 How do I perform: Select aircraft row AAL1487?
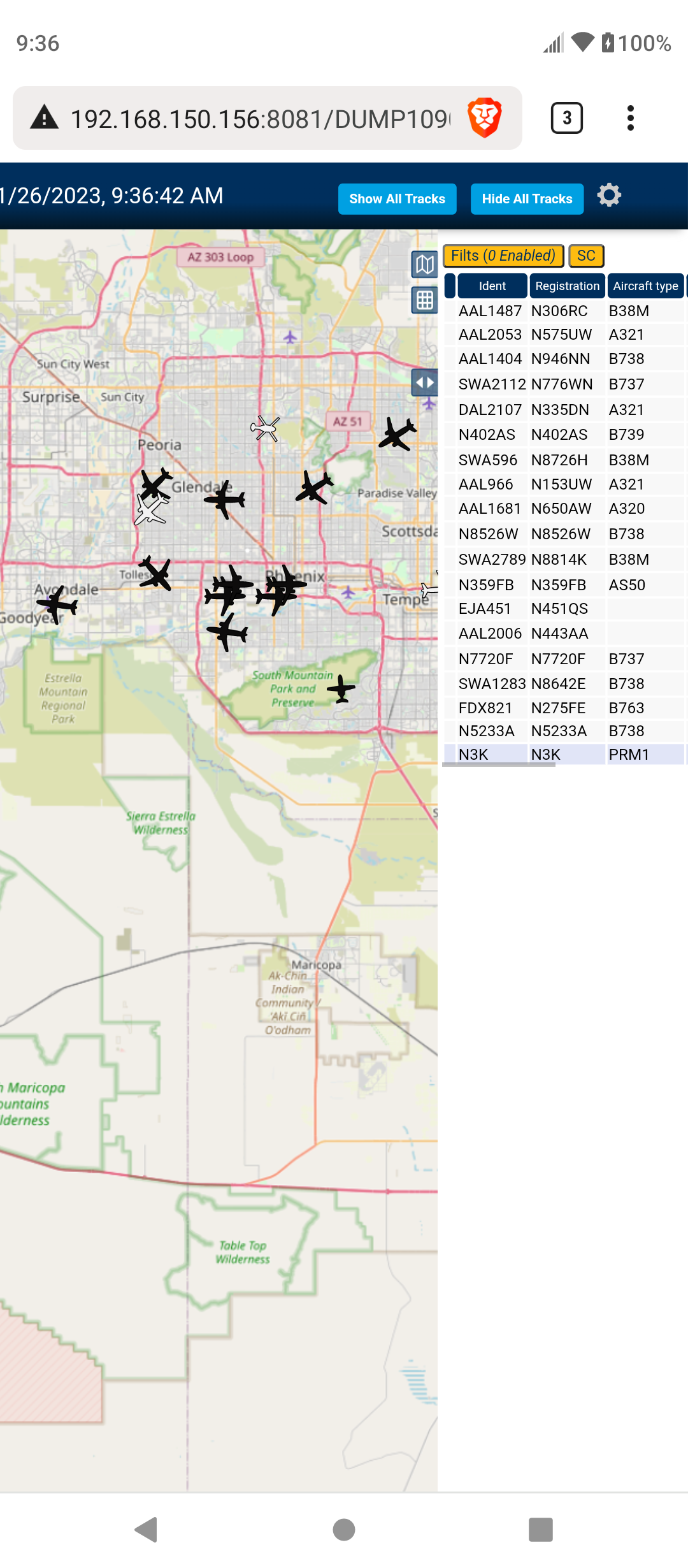coord(564,311)
